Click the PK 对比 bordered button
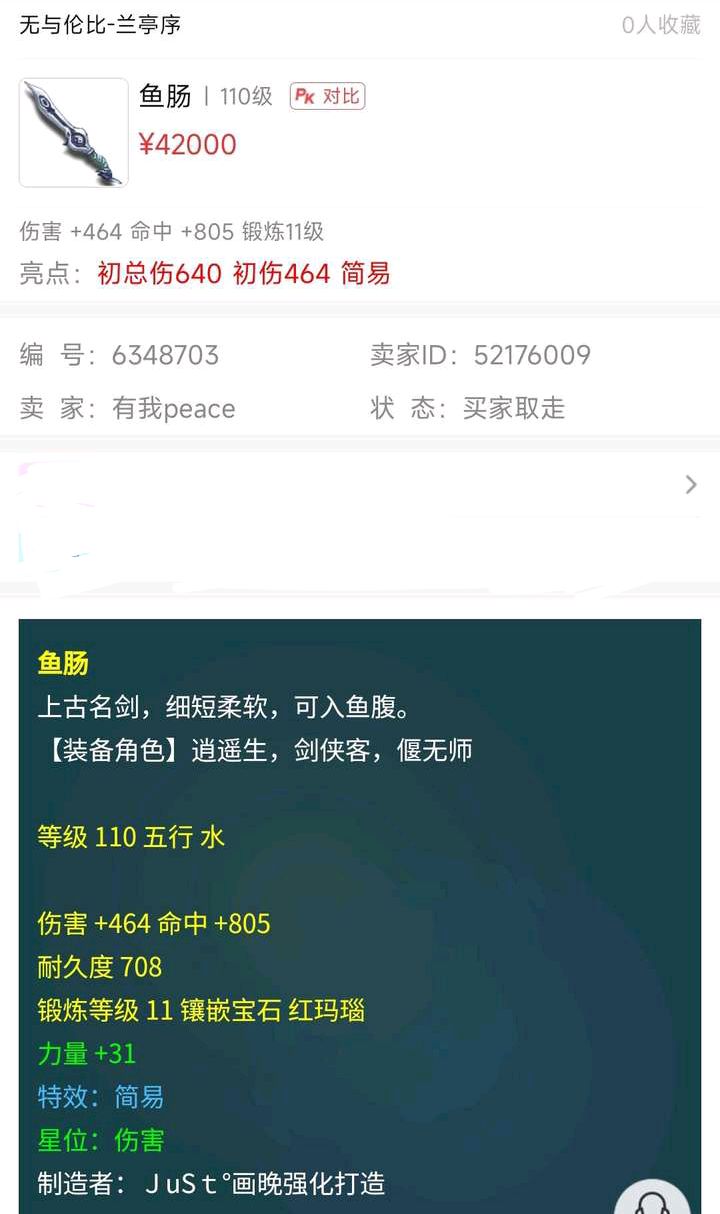720x1214 pixels. coord(327,97)
